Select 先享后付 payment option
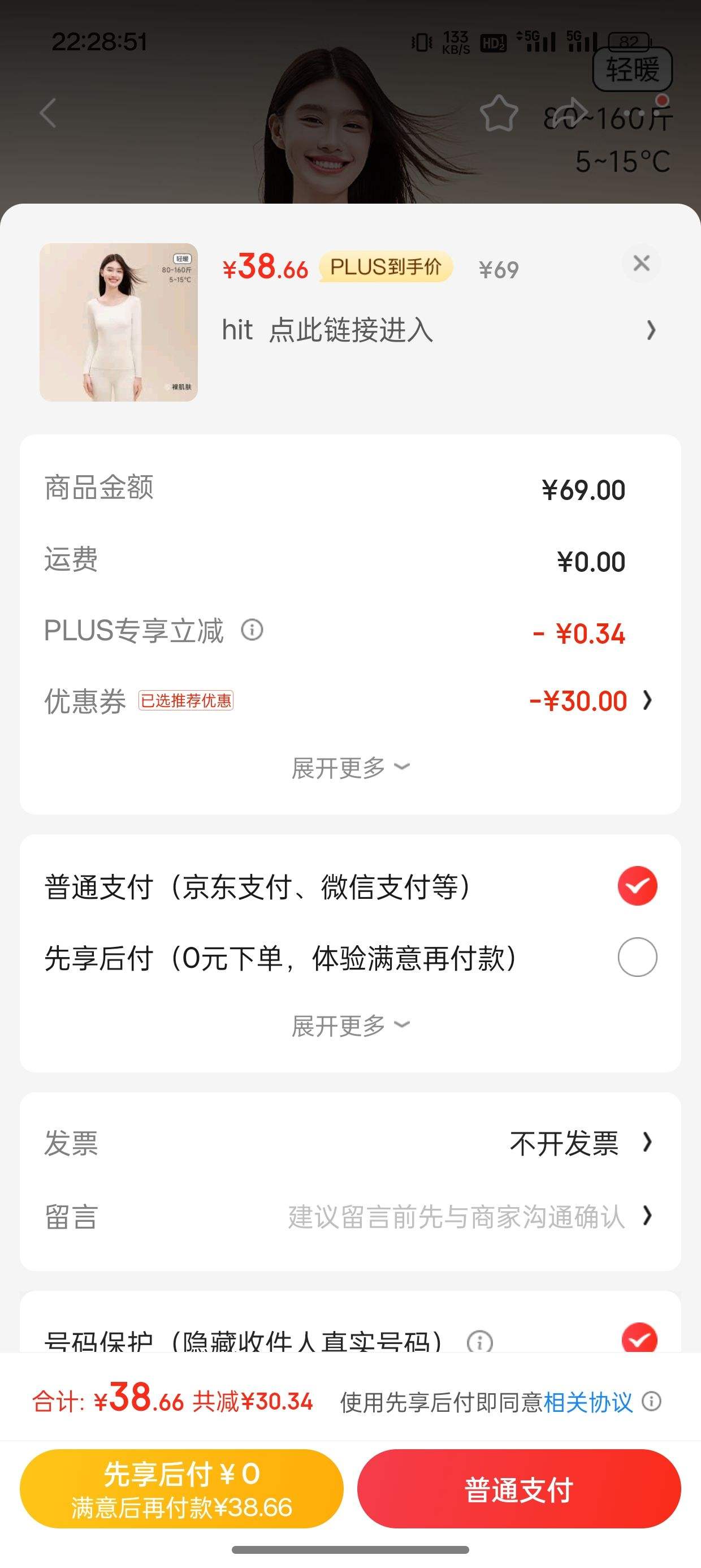The height and width of the screenshot is (1568, 701). 637,957
